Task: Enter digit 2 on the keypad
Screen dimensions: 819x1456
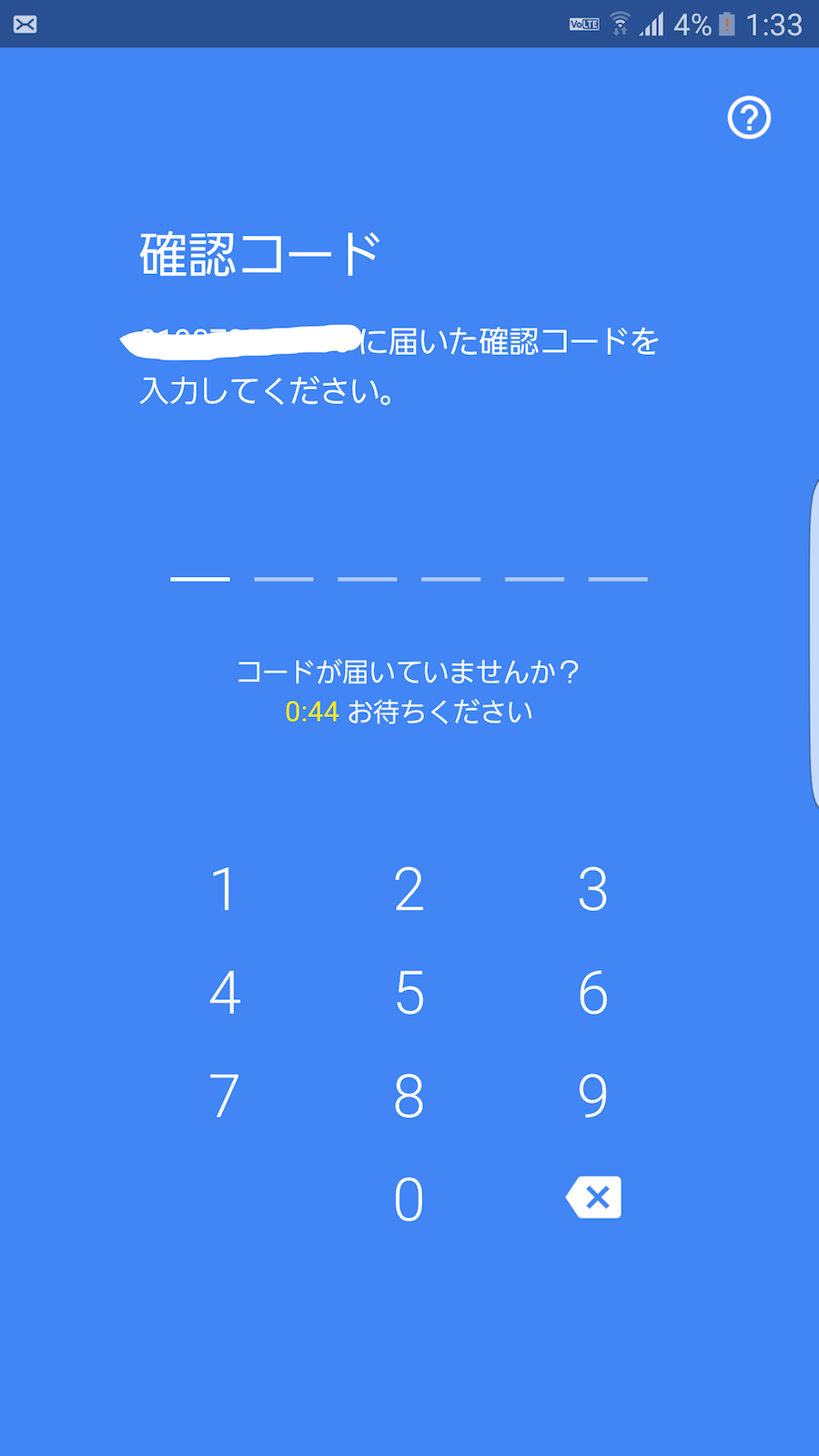Action: point(409,889)
